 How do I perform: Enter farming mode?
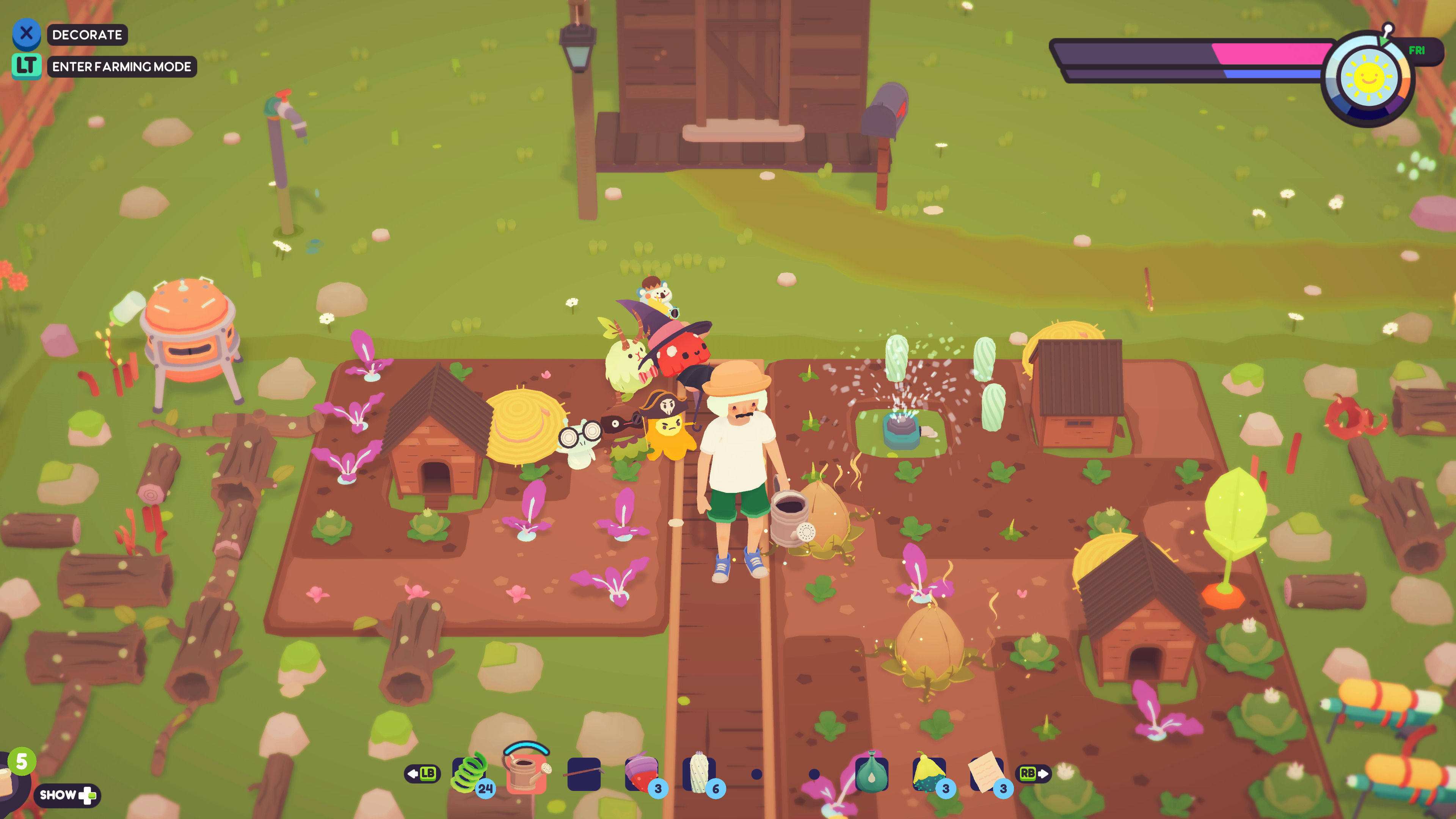point(121,67)
